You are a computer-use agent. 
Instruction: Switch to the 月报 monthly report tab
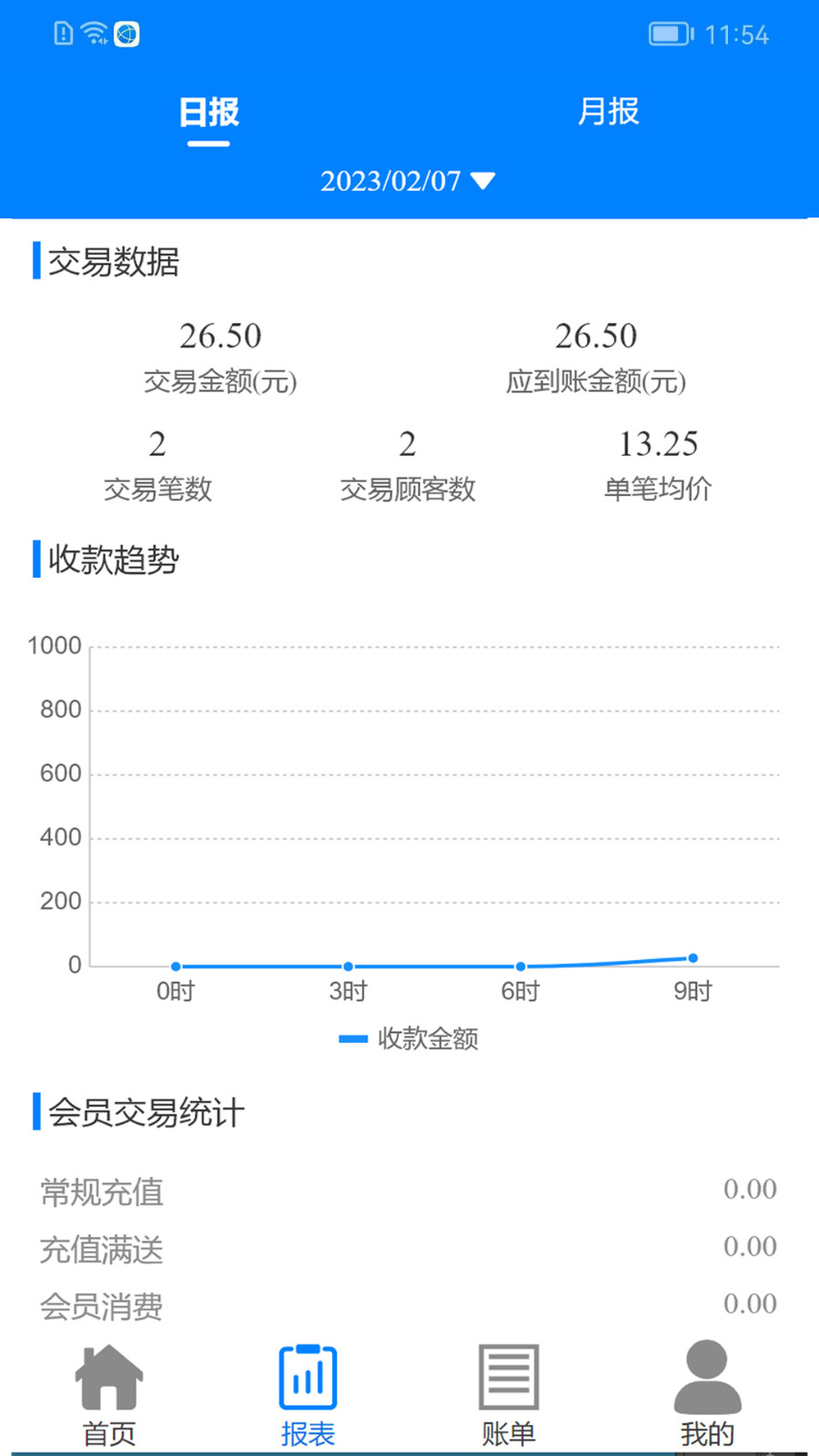608,112
